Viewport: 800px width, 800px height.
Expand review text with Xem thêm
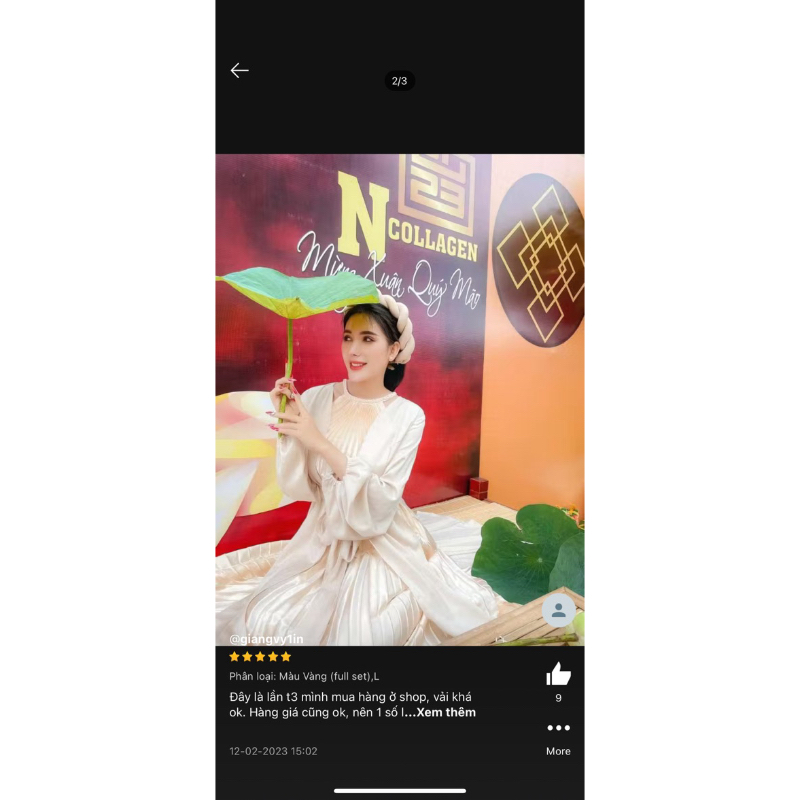click(446, 712)
